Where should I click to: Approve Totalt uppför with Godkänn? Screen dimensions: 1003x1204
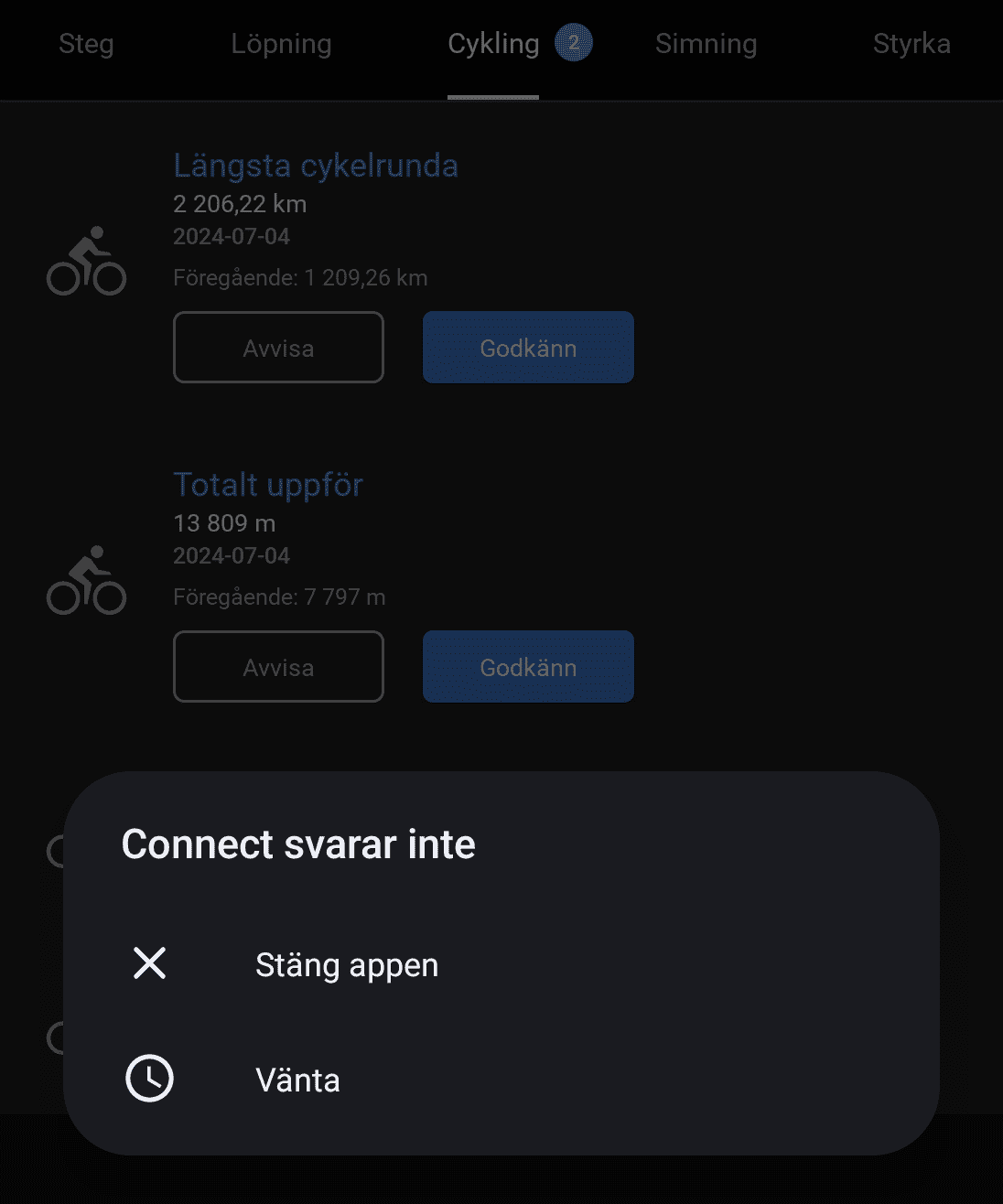pyautogui.click(x=528, y=667)
